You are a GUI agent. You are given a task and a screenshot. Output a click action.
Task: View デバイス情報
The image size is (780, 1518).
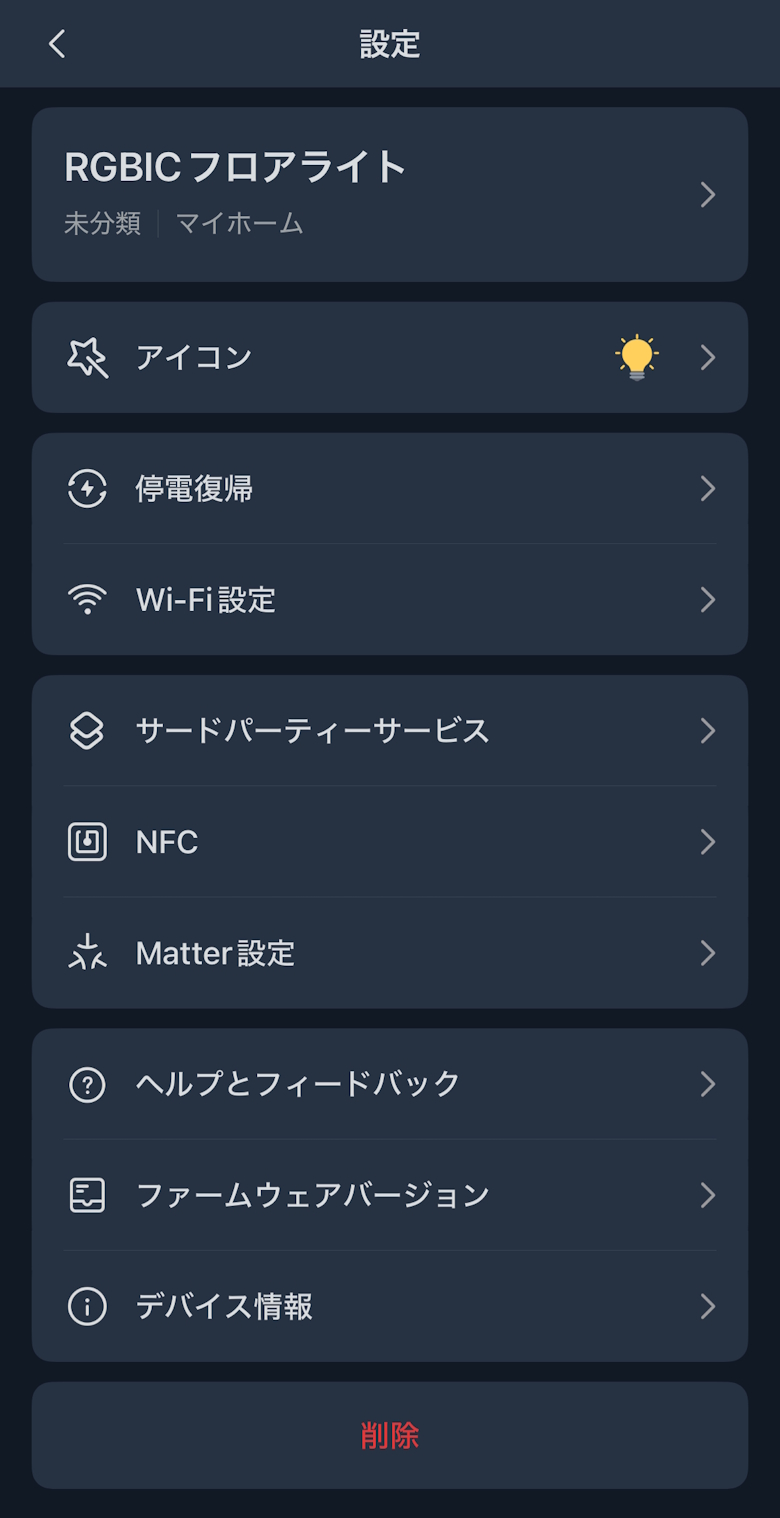tap(390, 1306)
